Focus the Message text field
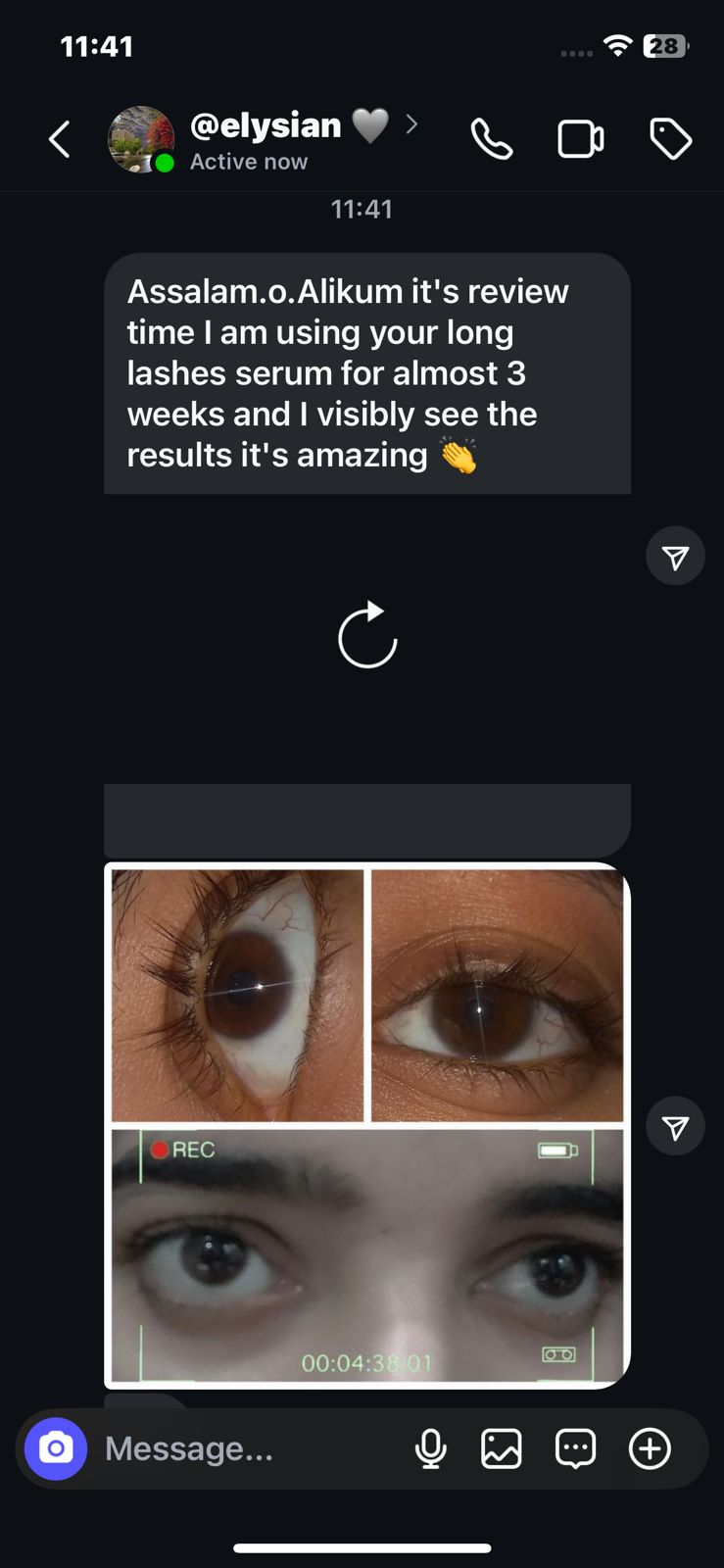Image resolution: width=724 pixels, height=1568 pixels. 245,1448
